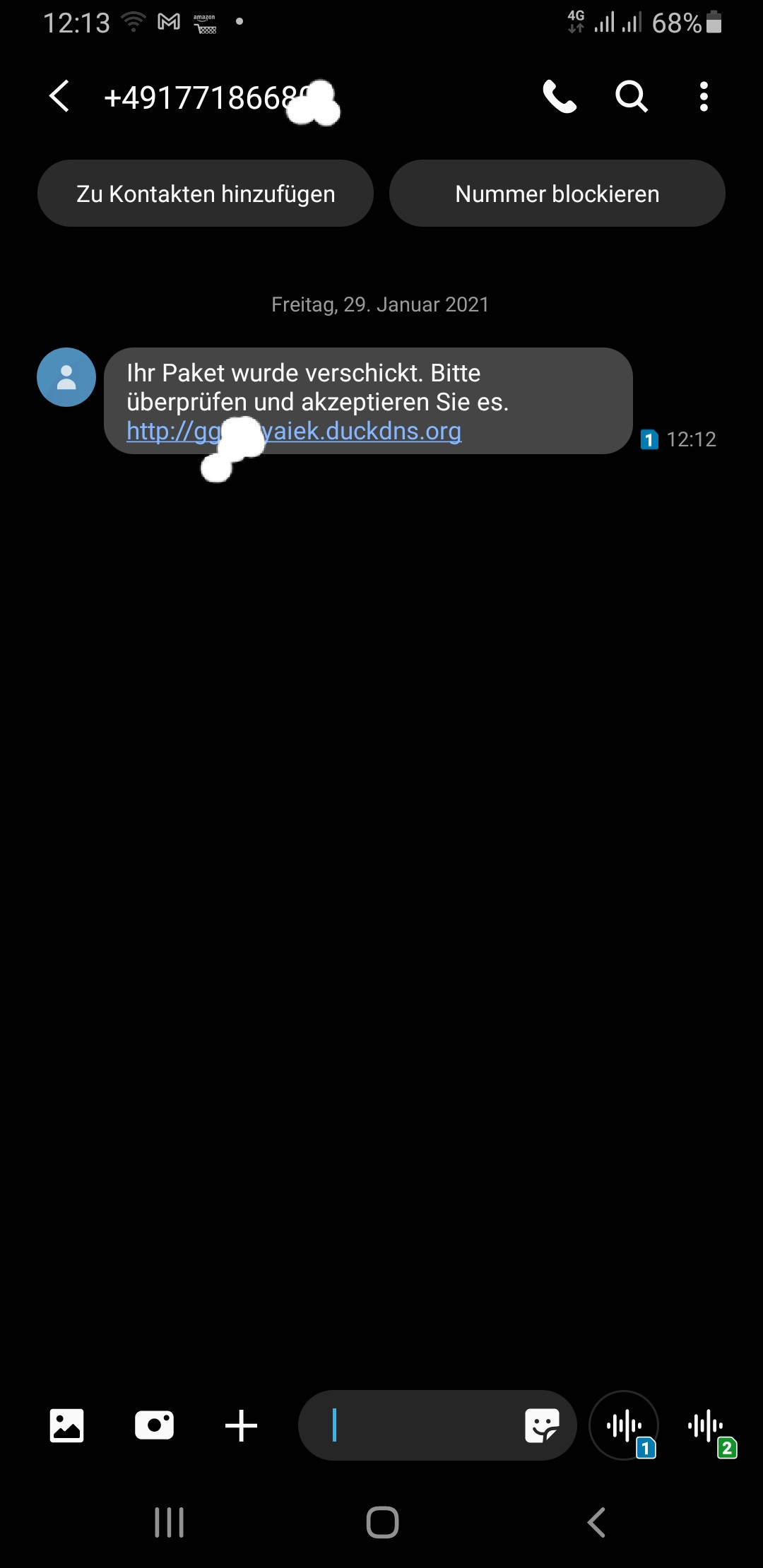Search within this conversation
Image resolution: width=763 pixels, height=1568 pixels.
pyautogui.click(x=632, y=96)
